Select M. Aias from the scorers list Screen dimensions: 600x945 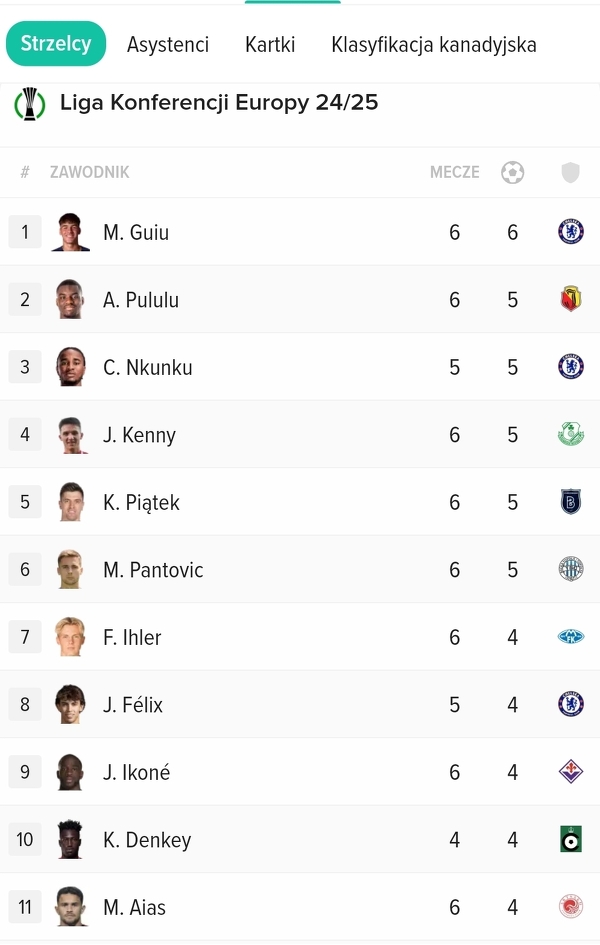(134, 907)
